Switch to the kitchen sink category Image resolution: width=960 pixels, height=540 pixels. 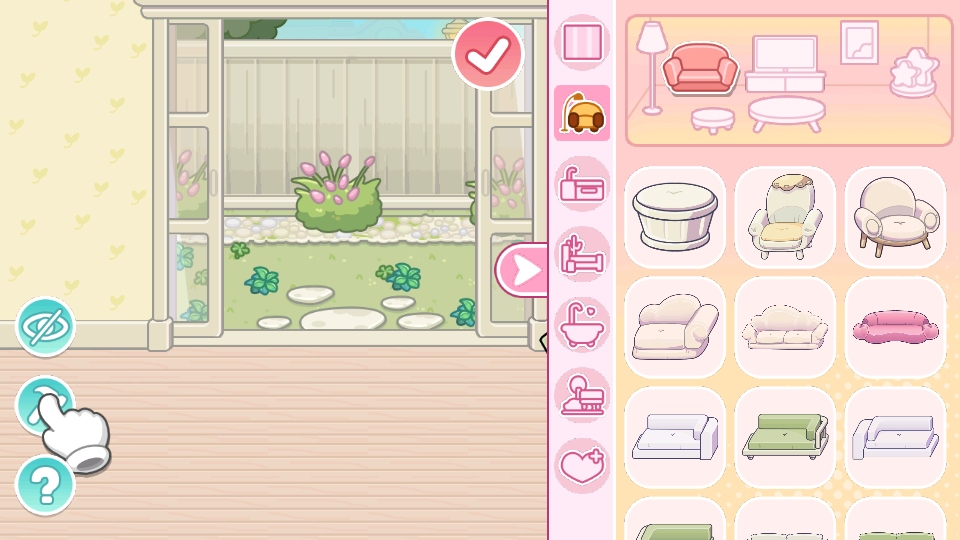click(x=582, y=184)
